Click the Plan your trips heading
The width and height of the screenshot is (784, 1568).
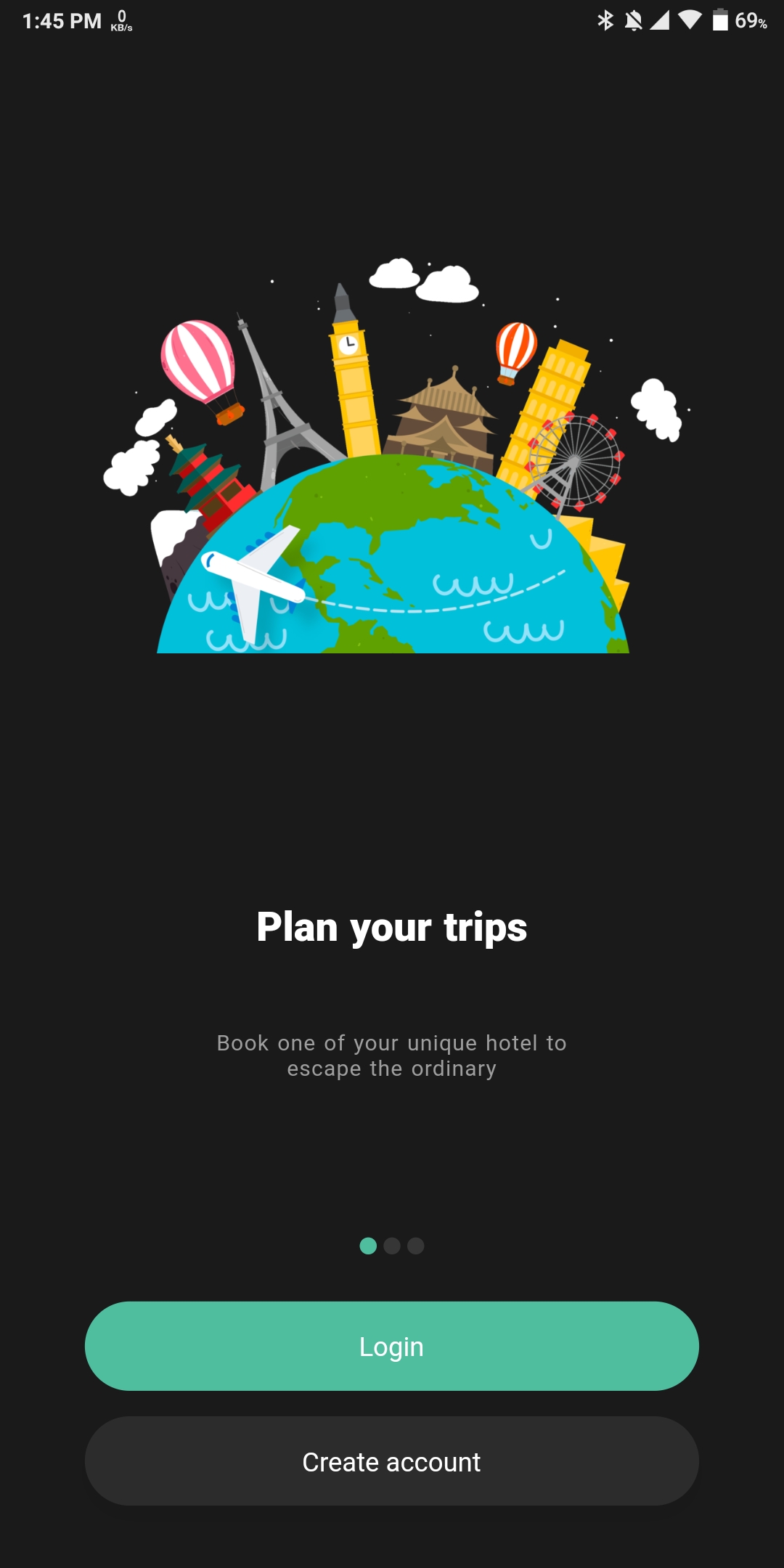coord(392,926)
